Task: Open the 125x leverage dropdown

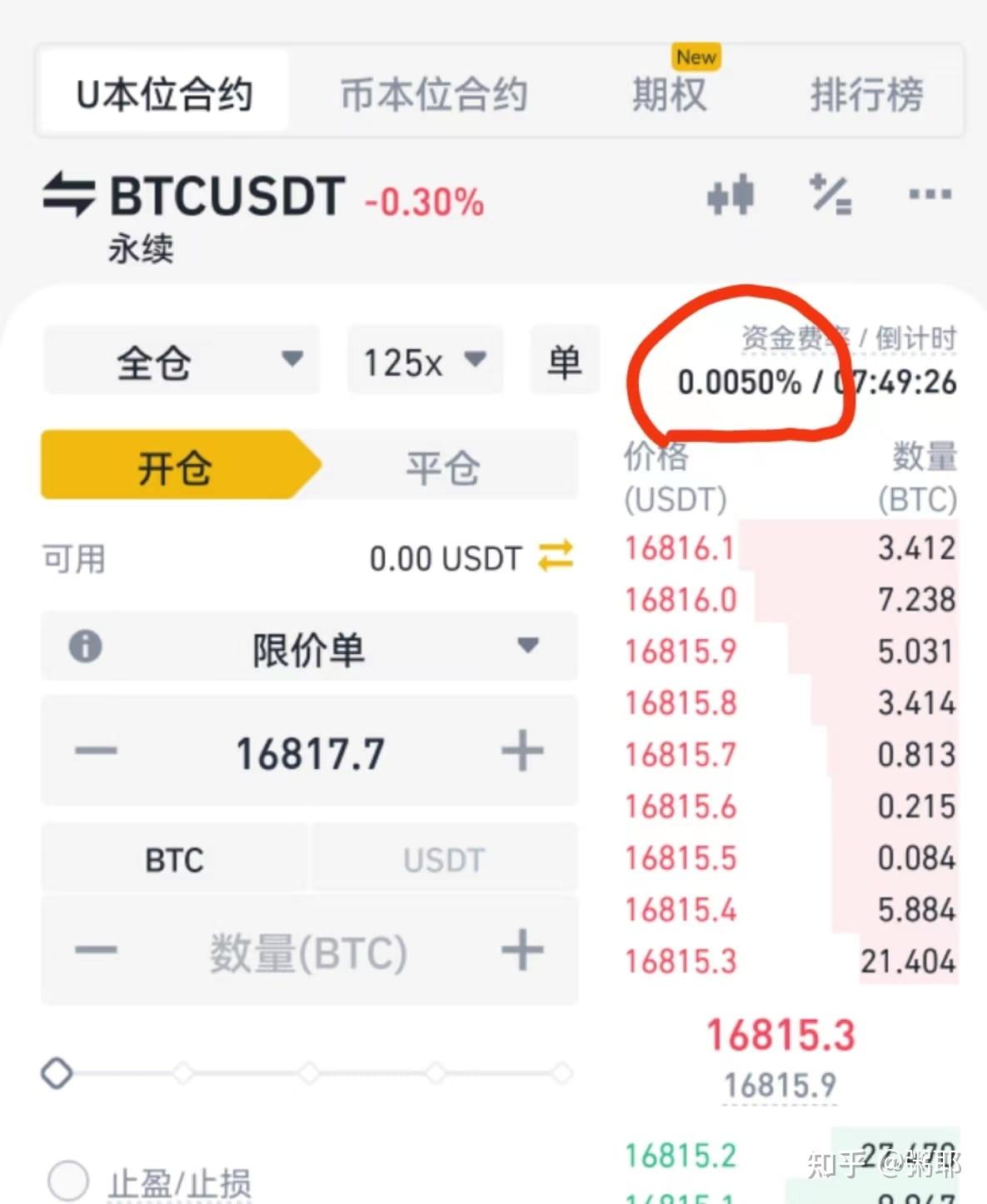Action: point(424,360)
